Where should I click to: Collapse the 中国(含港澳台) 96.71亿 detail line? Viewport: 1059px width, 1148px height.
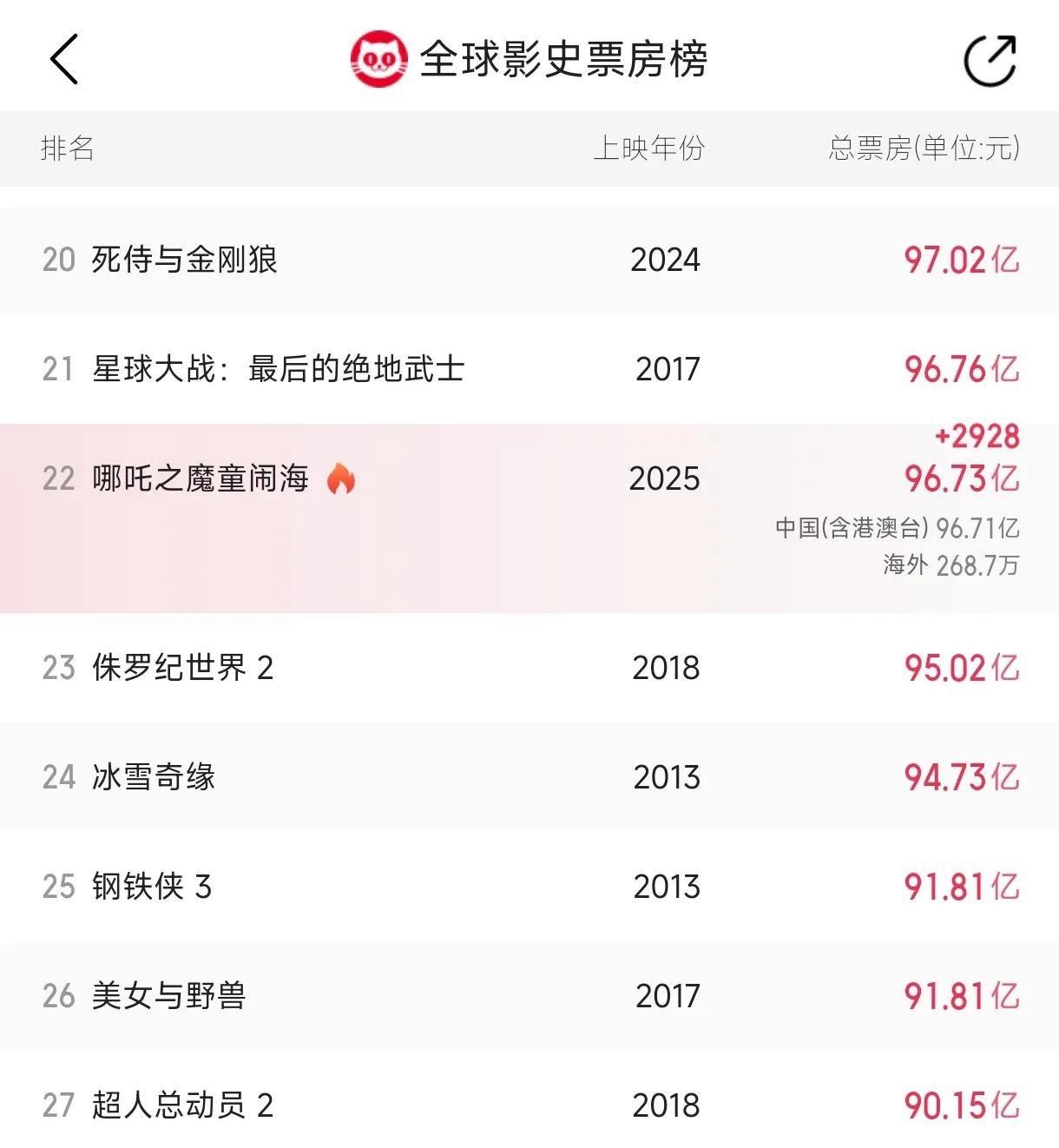[898, 527]
